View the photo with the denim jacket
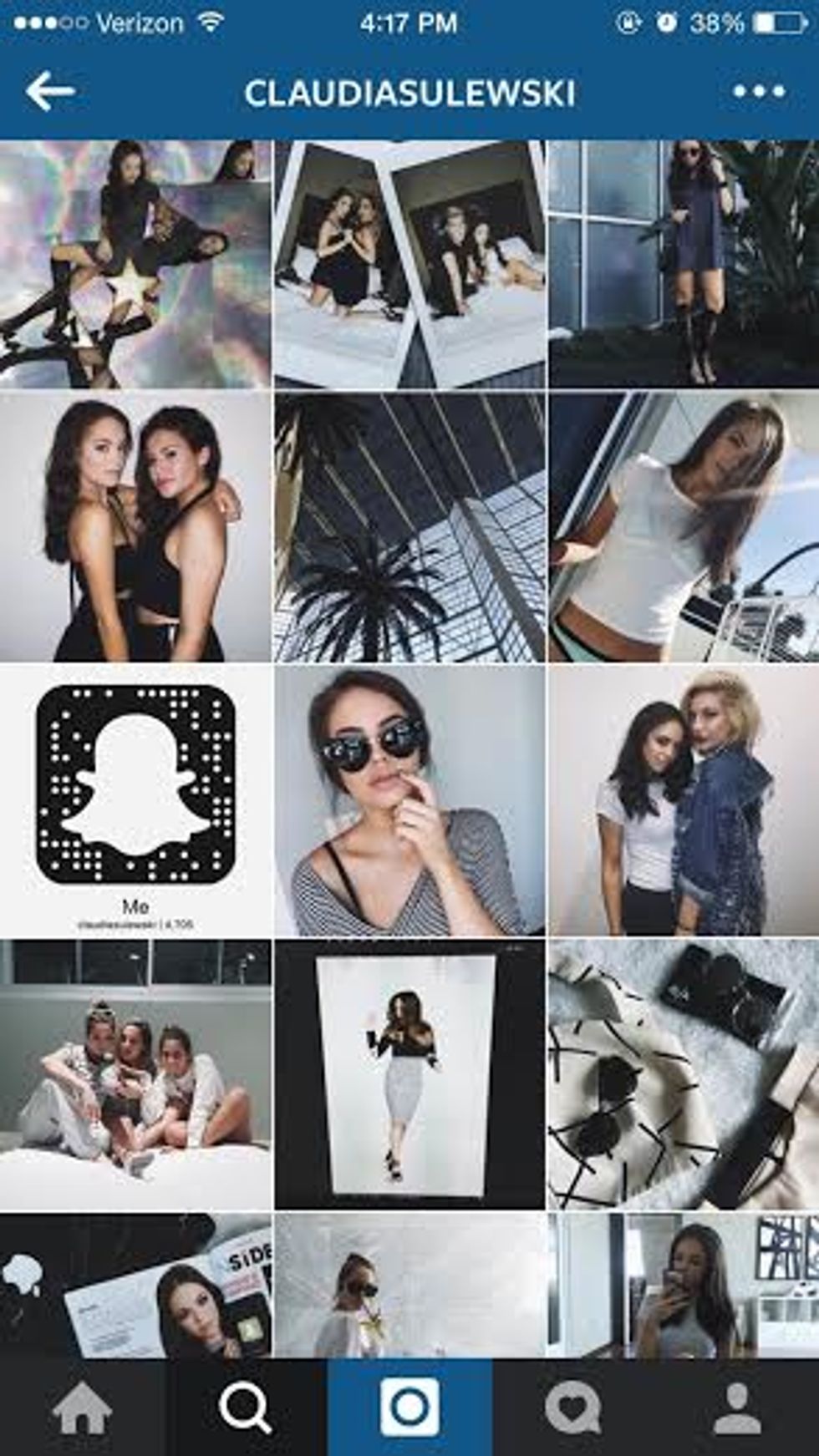The height and width of the screenshot is (1456, 819). [x=684, y=800]
